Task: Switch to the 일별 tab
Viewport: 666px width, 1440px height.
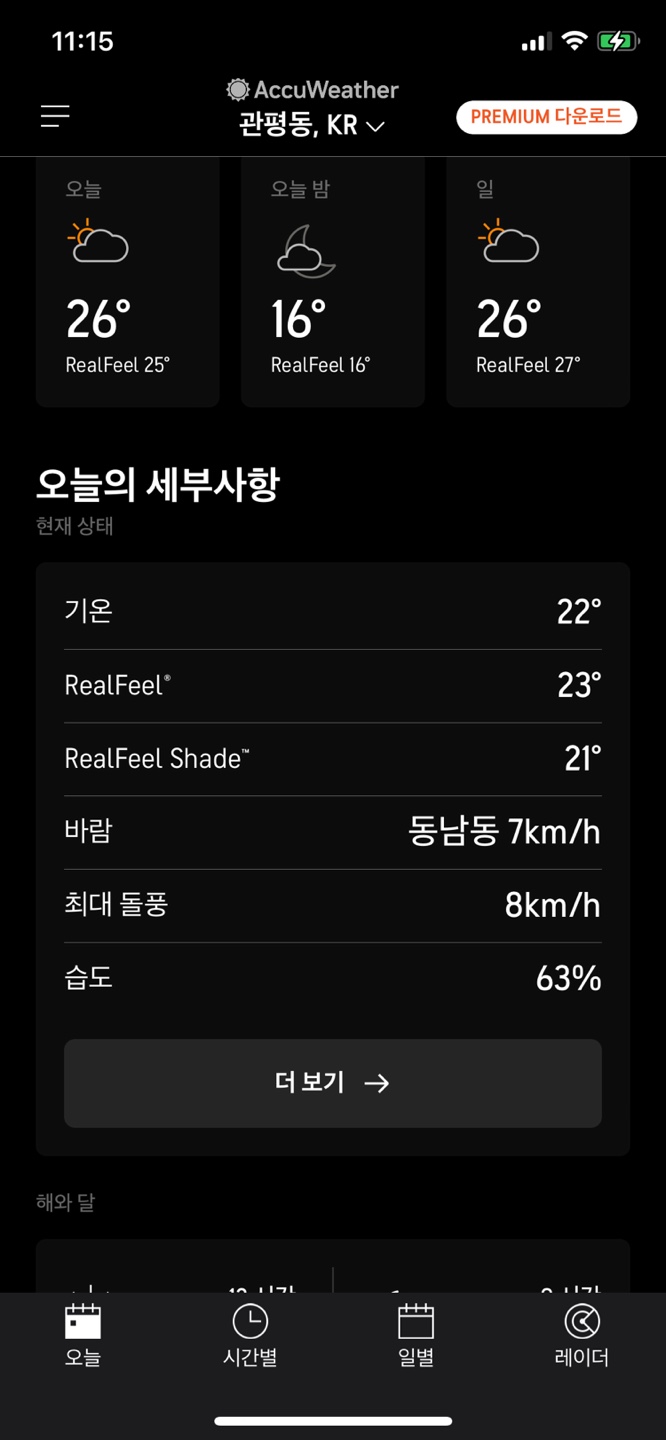Action: point(416,1335)
